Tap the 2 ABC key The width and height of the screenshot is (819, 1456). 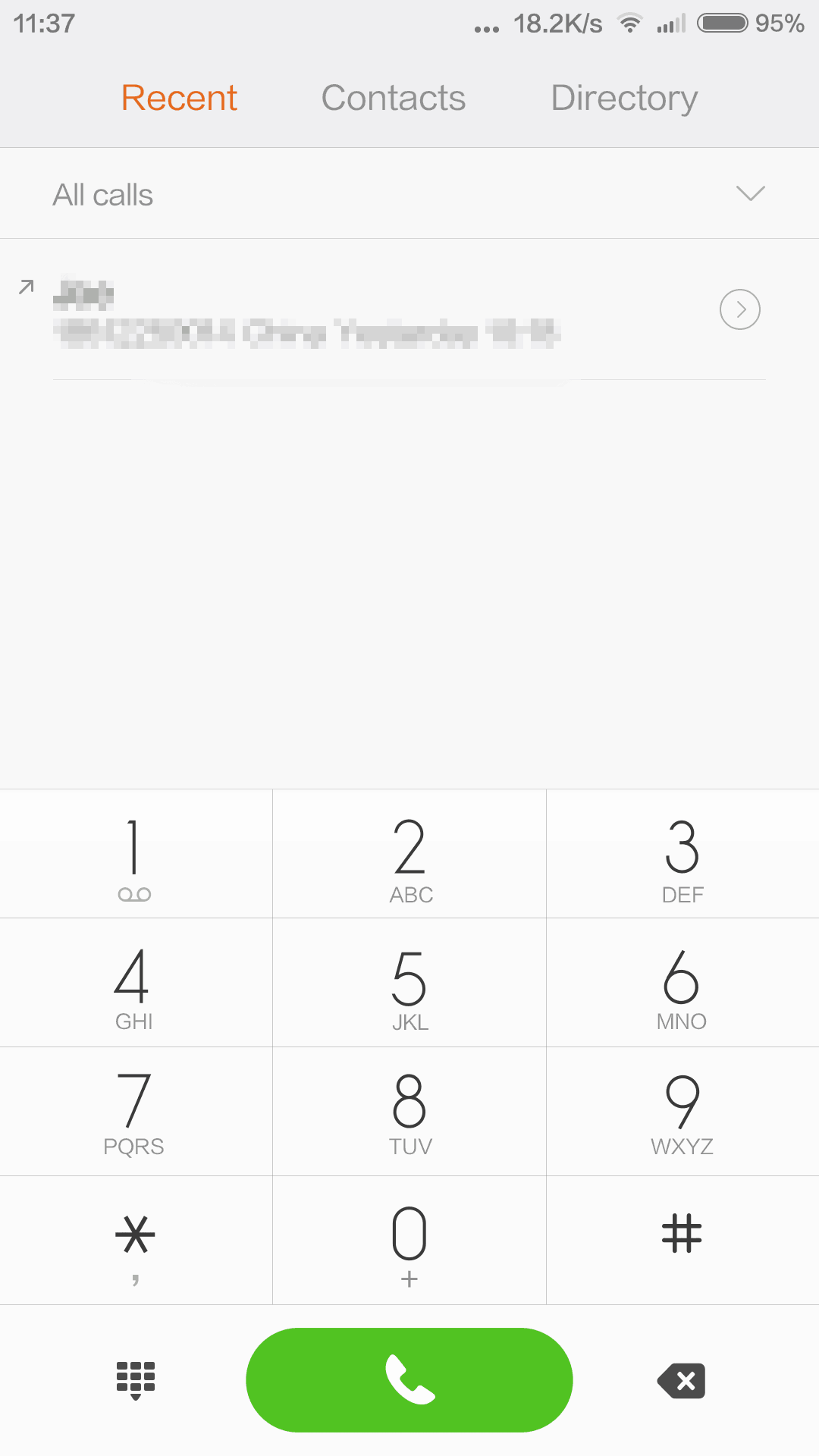pyautogui.click(x=409, y=854)
